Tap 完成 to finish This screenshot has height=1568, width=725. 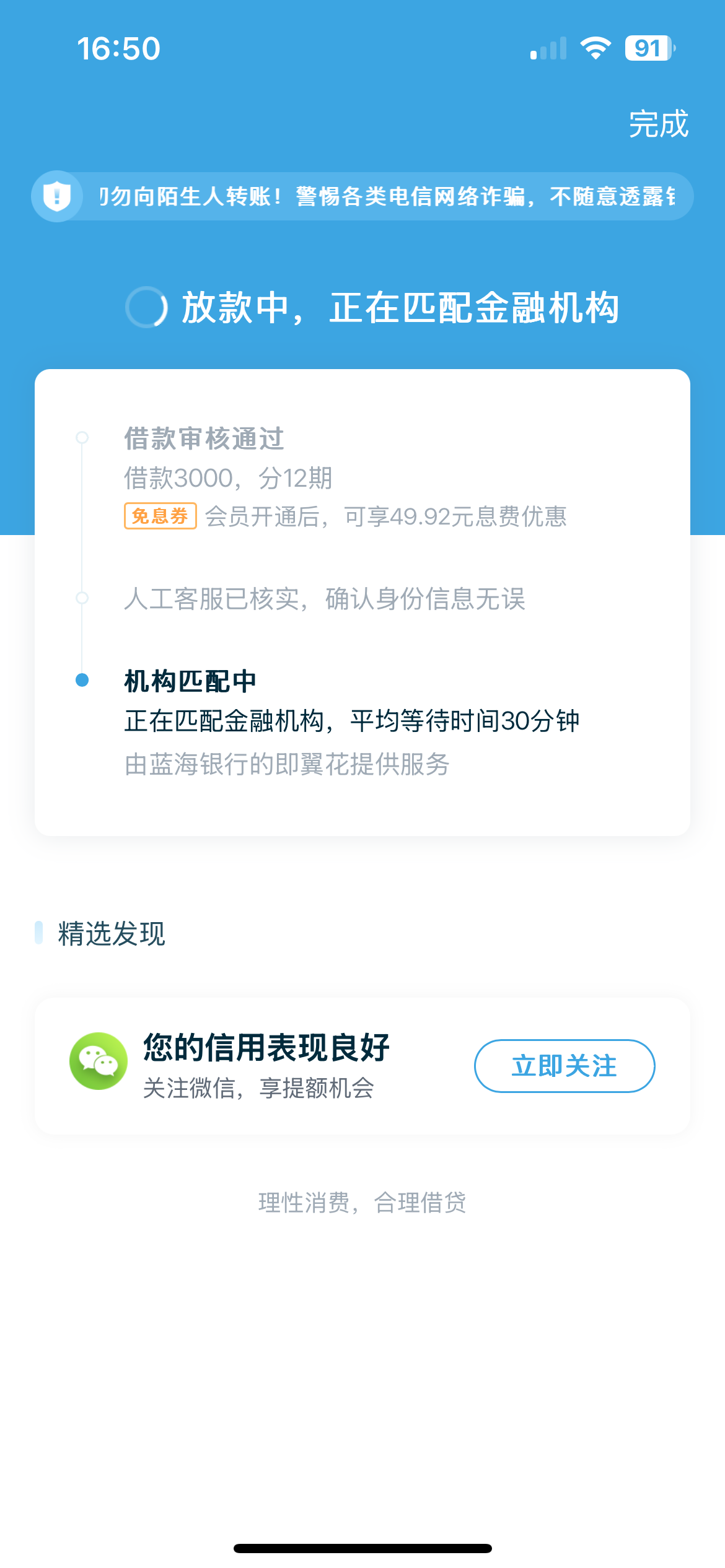(658, 124)
